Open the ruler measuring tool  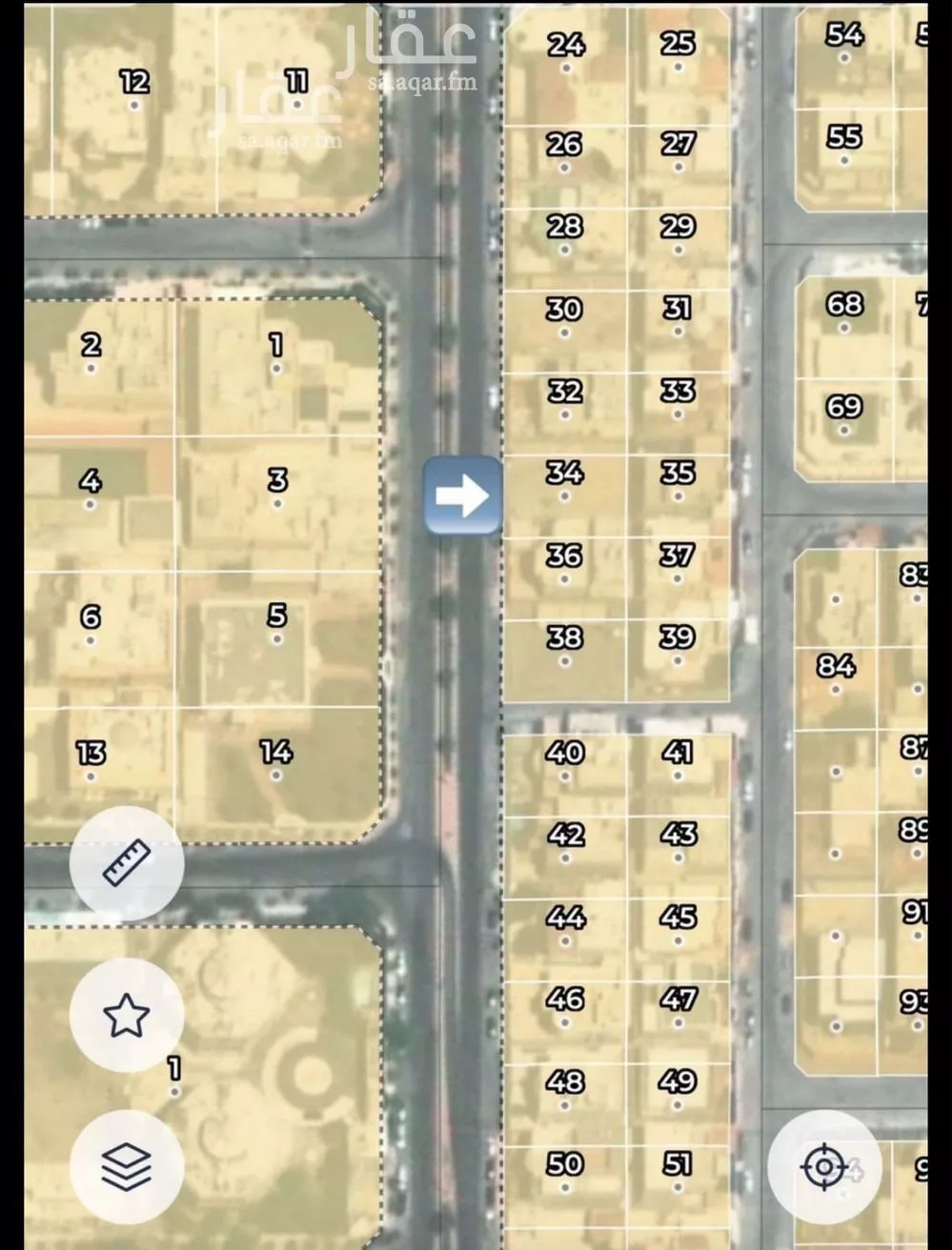coord(126,863)
